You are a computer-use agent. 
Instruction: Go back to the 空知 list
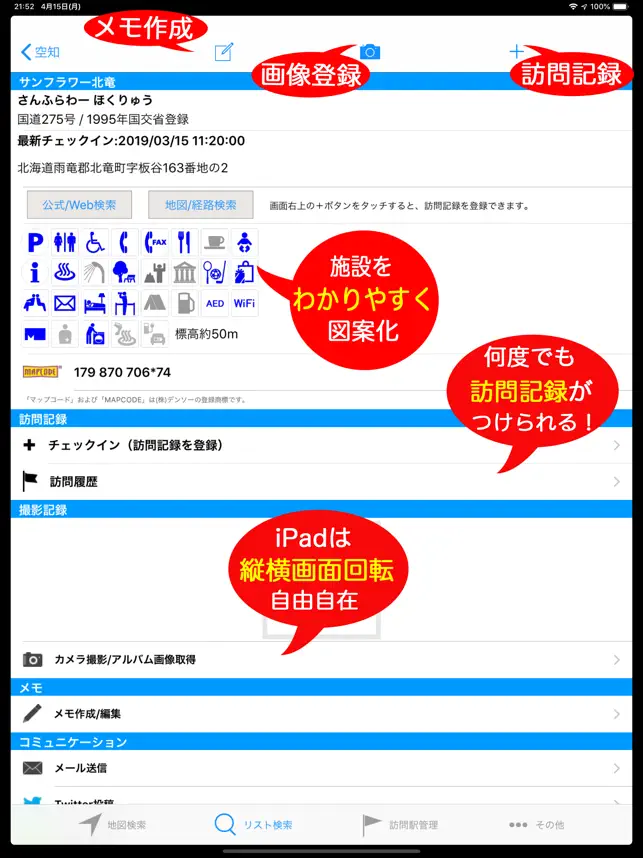click(40, 52)
